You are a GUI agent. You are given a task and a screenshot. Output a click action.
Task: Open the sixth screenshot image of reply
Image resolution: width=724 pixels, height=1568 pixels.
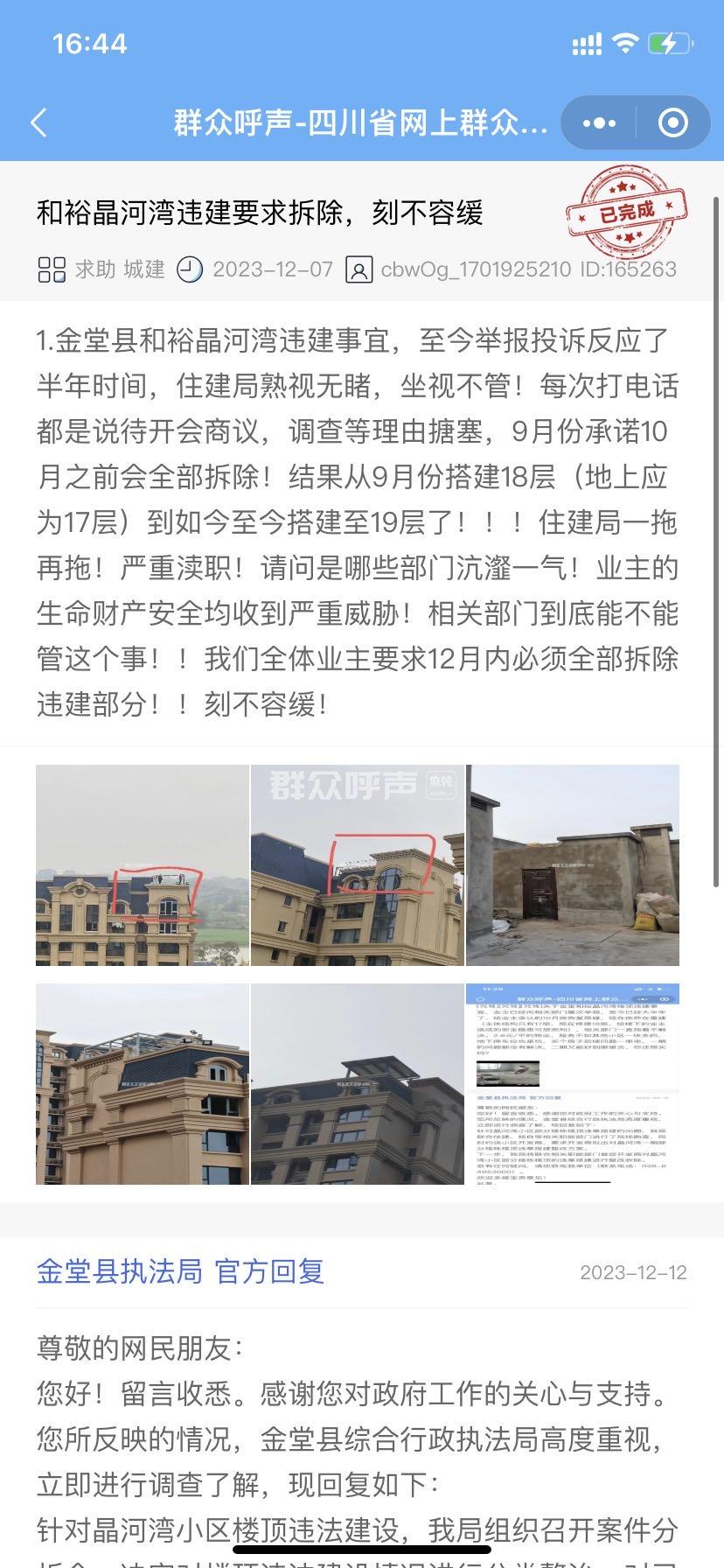573,1084
